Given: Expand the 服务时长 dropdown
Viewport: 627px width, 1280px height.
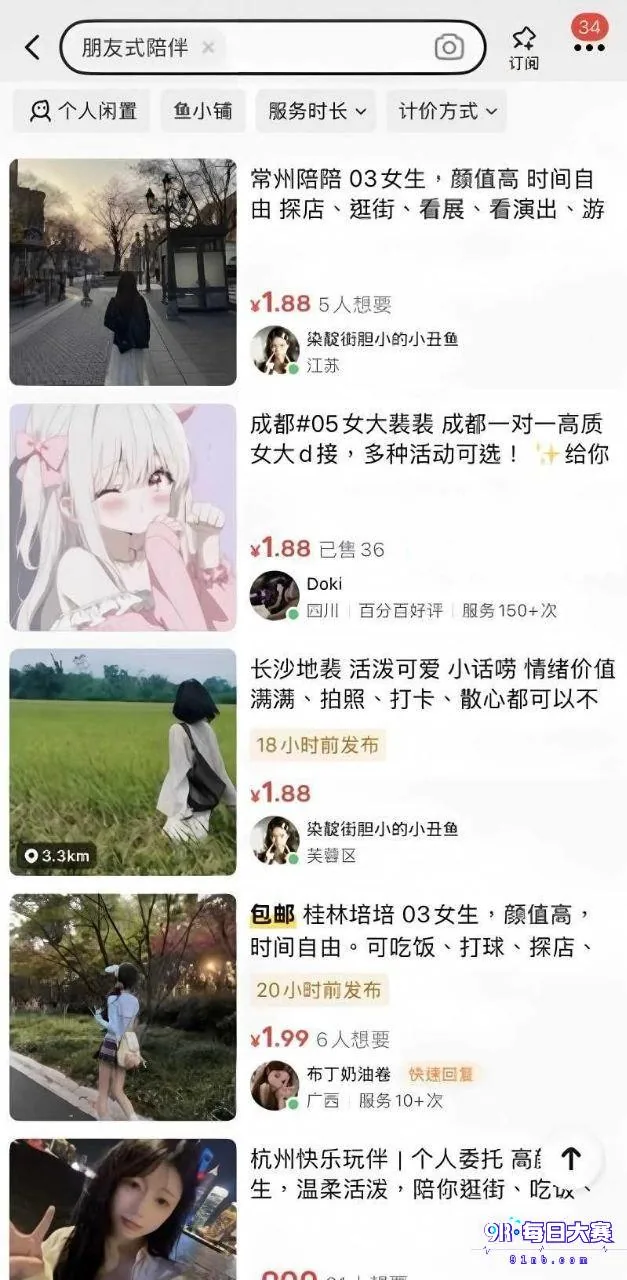Looking at the screenshot, I should [x=316, y=111].
